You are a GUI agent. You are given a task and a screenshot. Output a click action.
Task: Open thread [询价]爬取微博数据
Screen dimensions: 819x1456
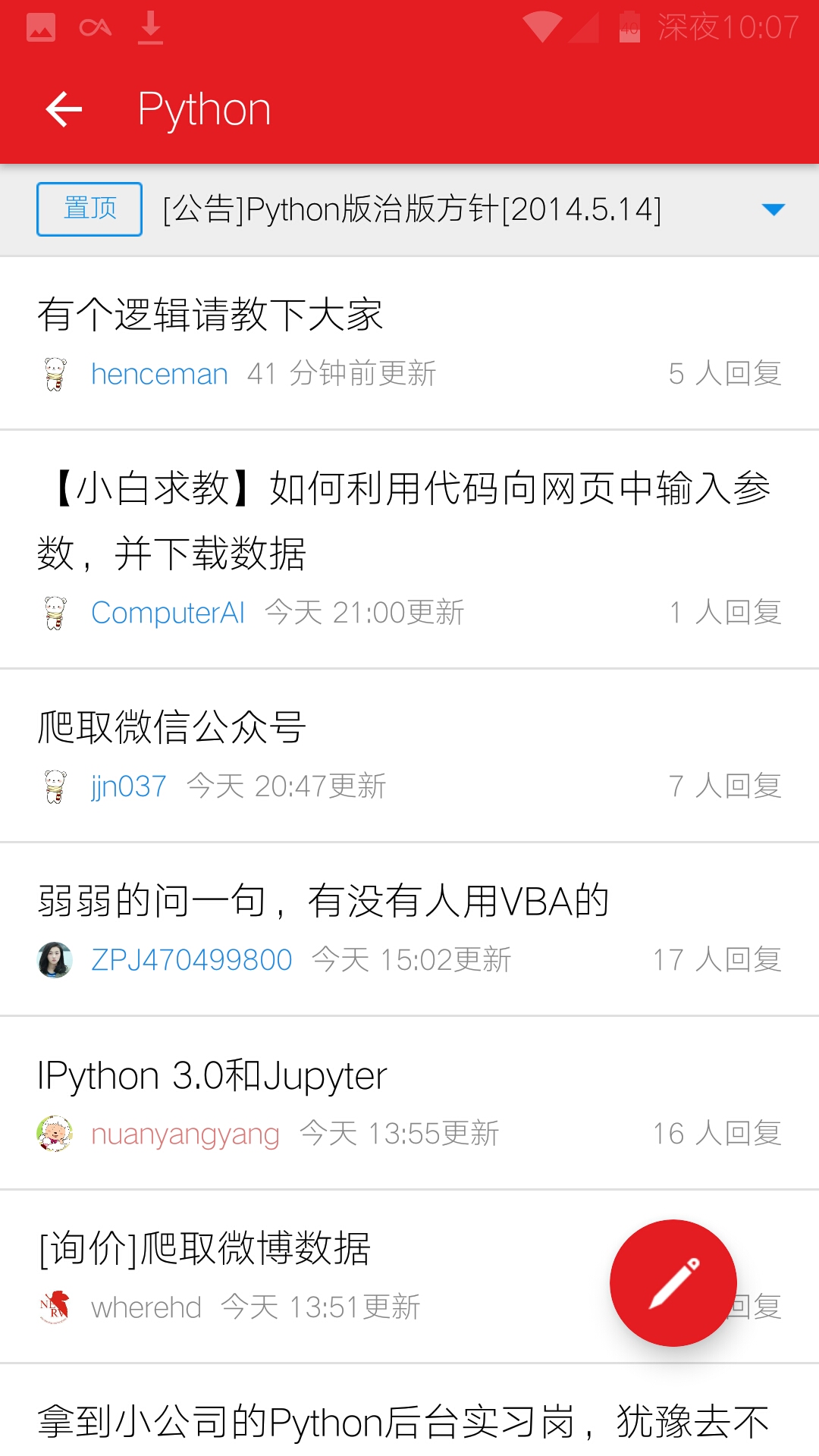(x=205, y=1248)
